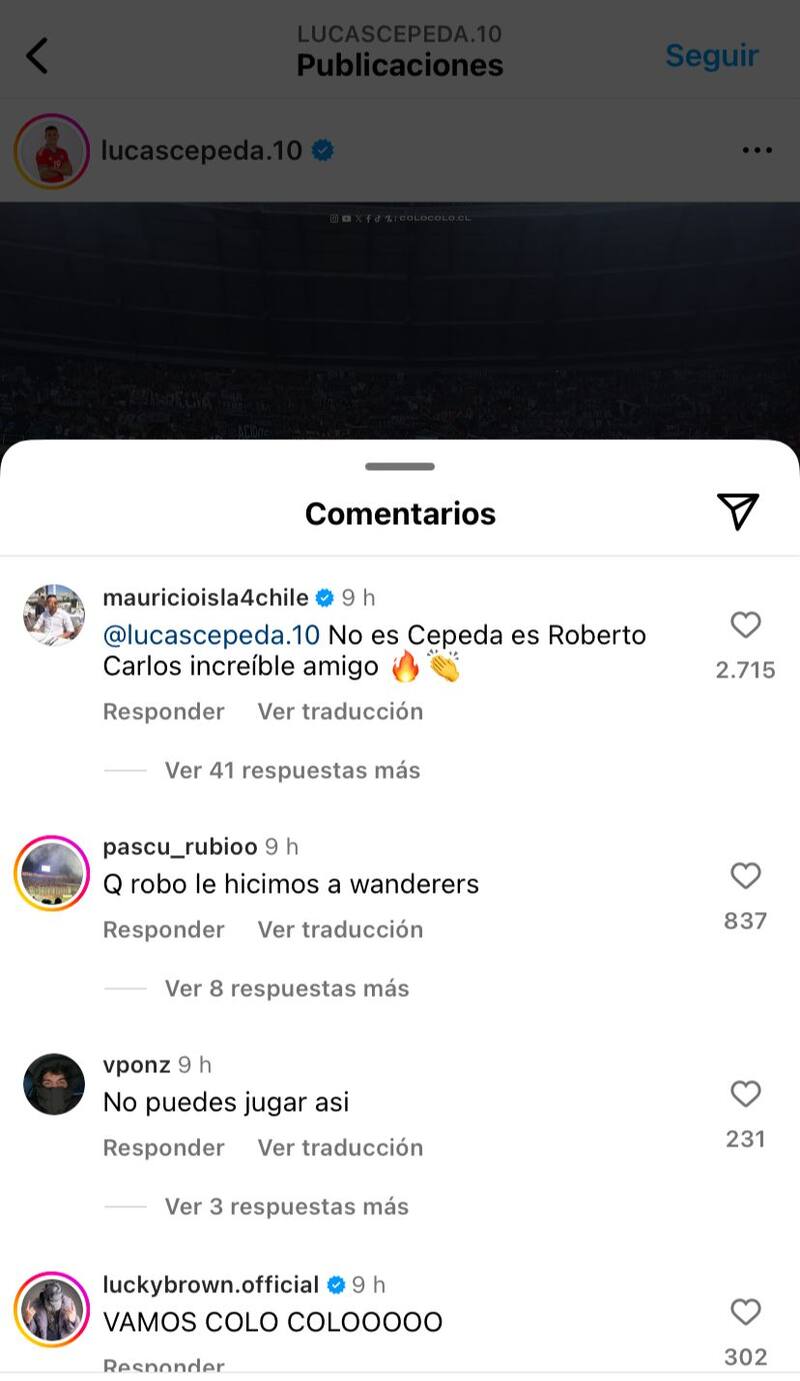Tap the heart on vponz's comment
This screenshot has width=800, height=1381.
[x=745, y=1094]
